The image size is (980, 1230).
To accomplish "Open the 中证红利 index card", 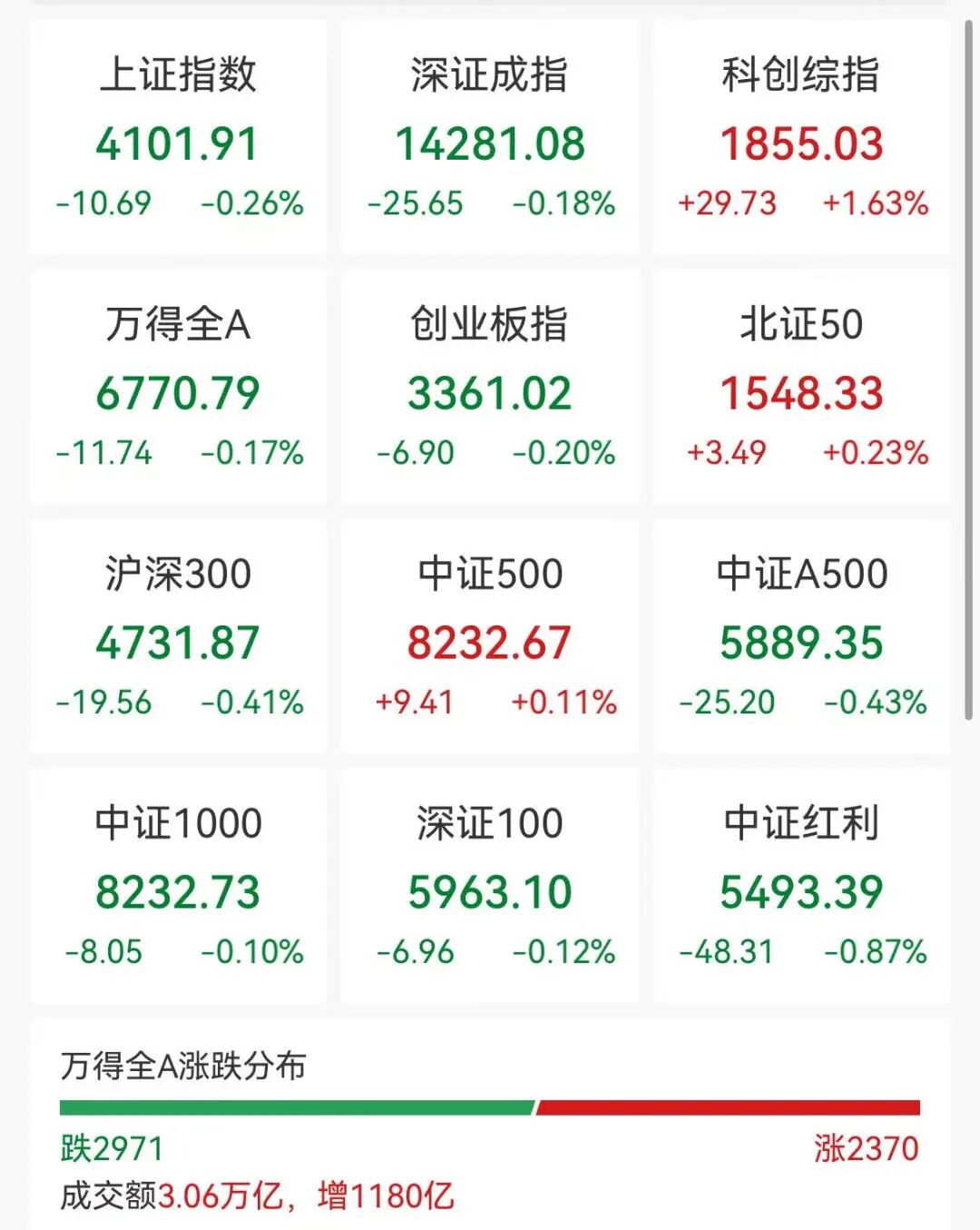I will (801, 887).
